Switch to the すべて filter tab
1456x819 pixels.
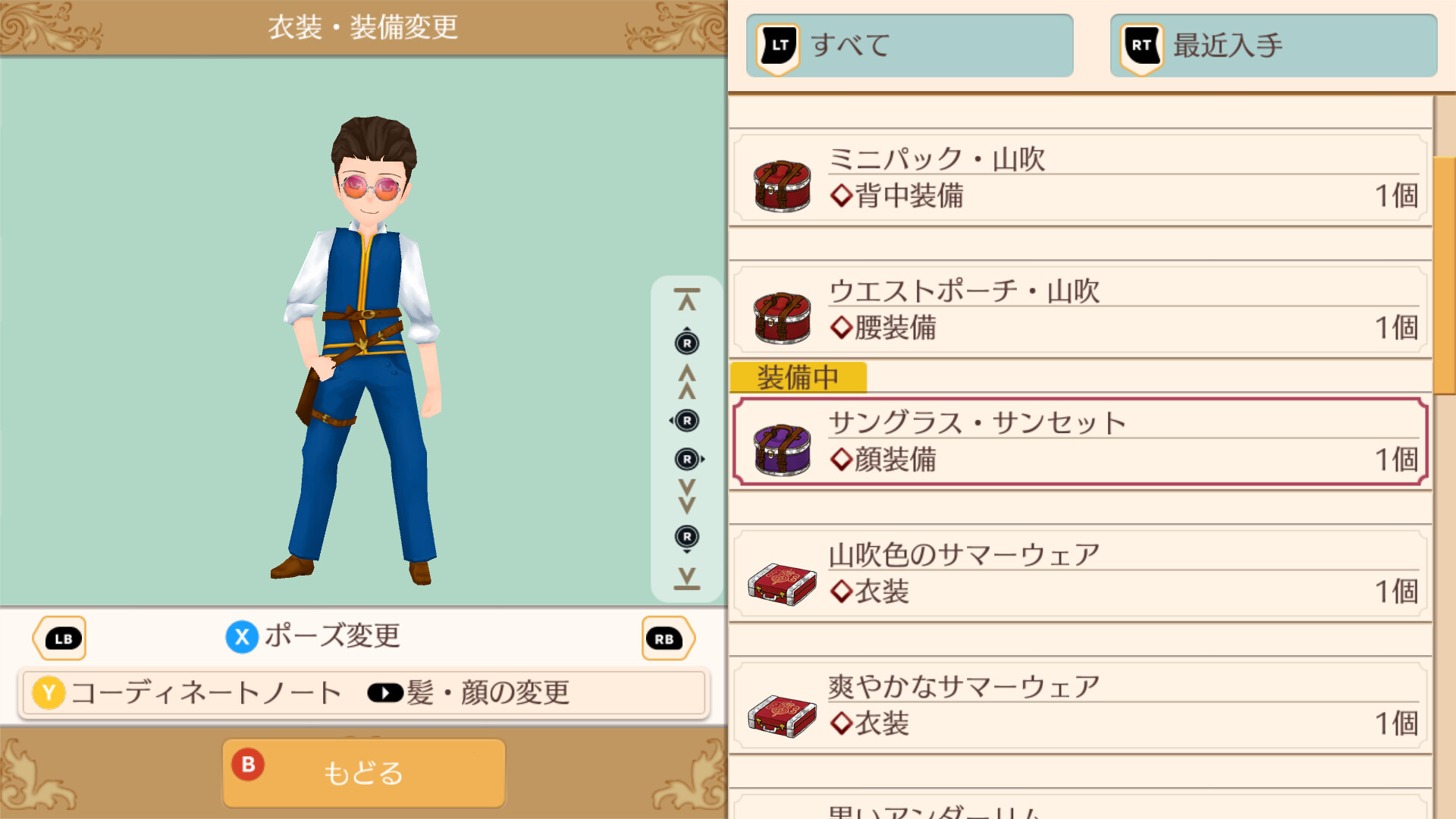point(908,45)
